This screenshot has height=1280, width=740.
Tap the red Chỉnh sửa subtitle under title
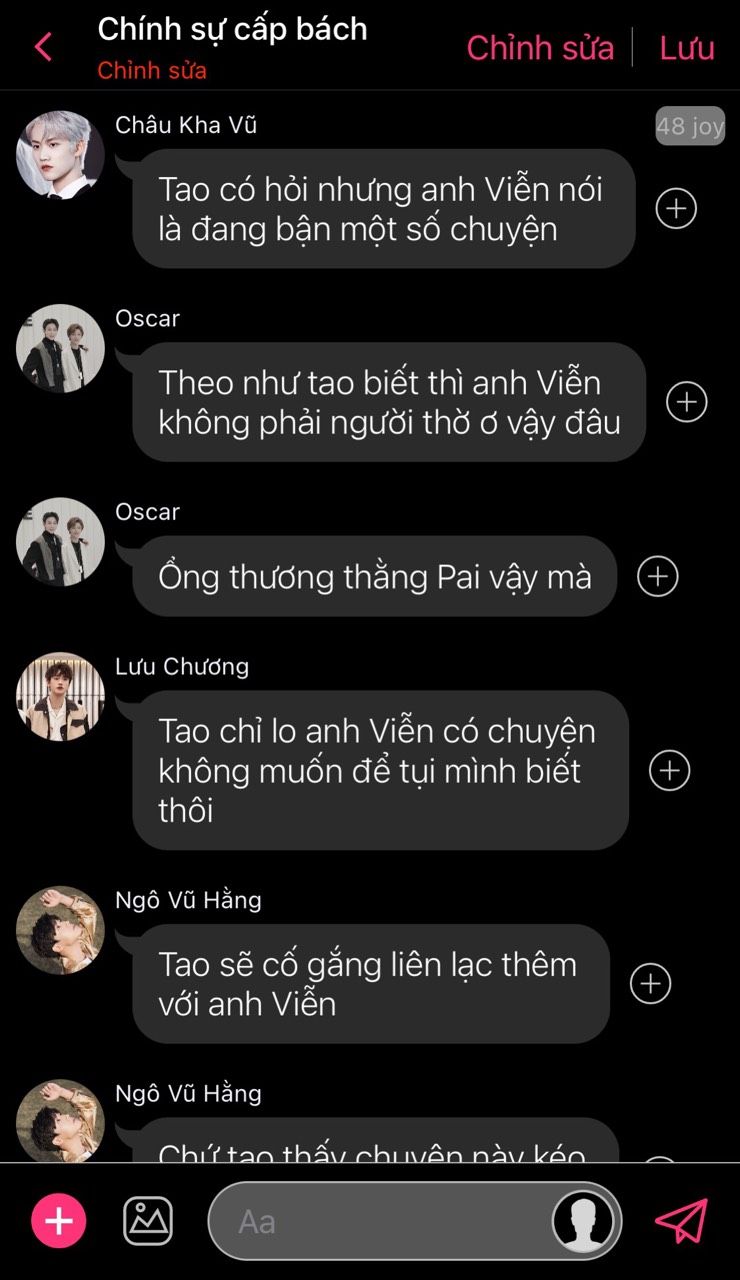pyautogui.click(x=152, y=71)
